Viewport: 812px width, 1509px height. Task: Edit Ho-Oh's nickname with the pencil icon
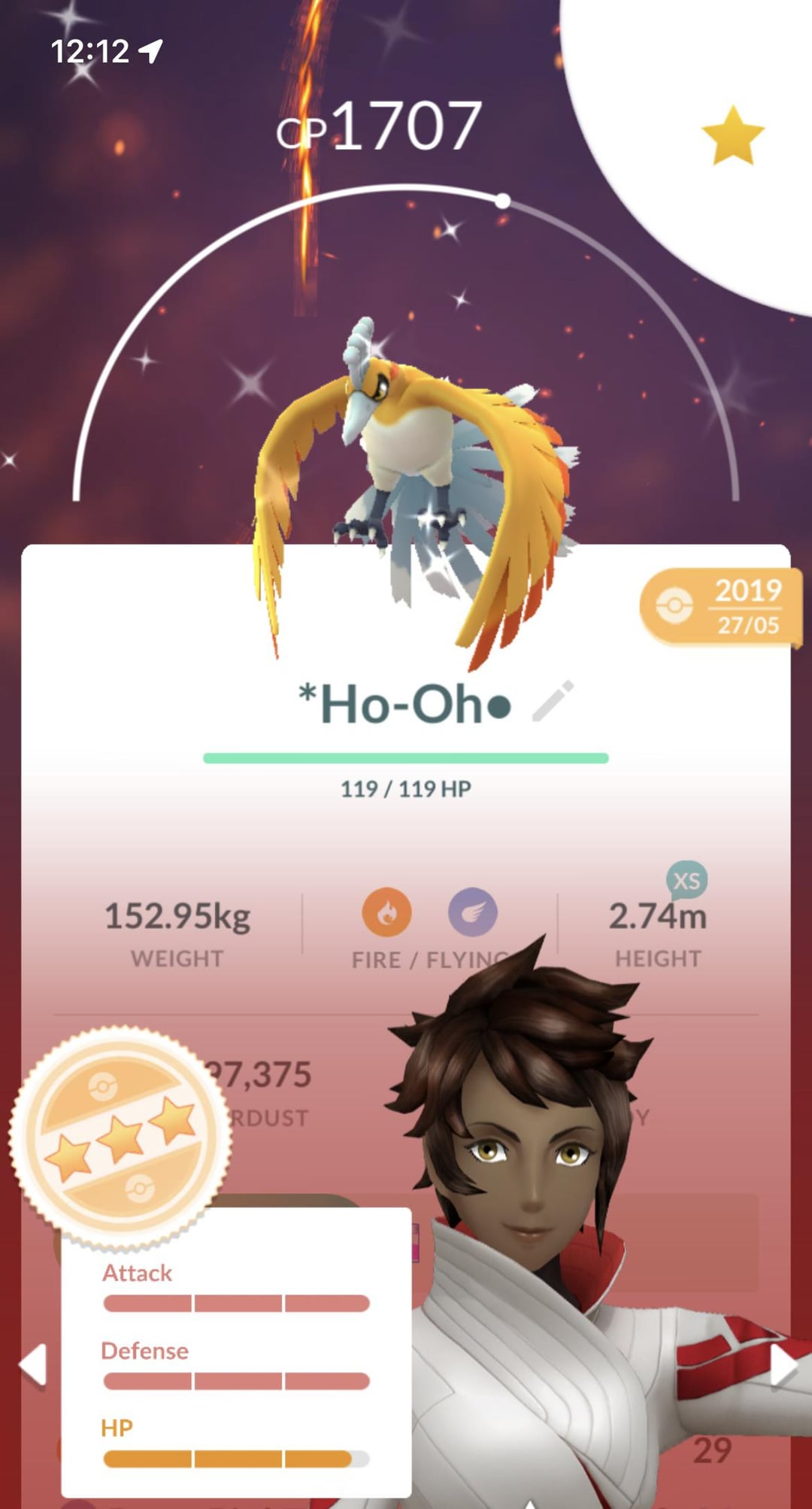click(553, 701)
